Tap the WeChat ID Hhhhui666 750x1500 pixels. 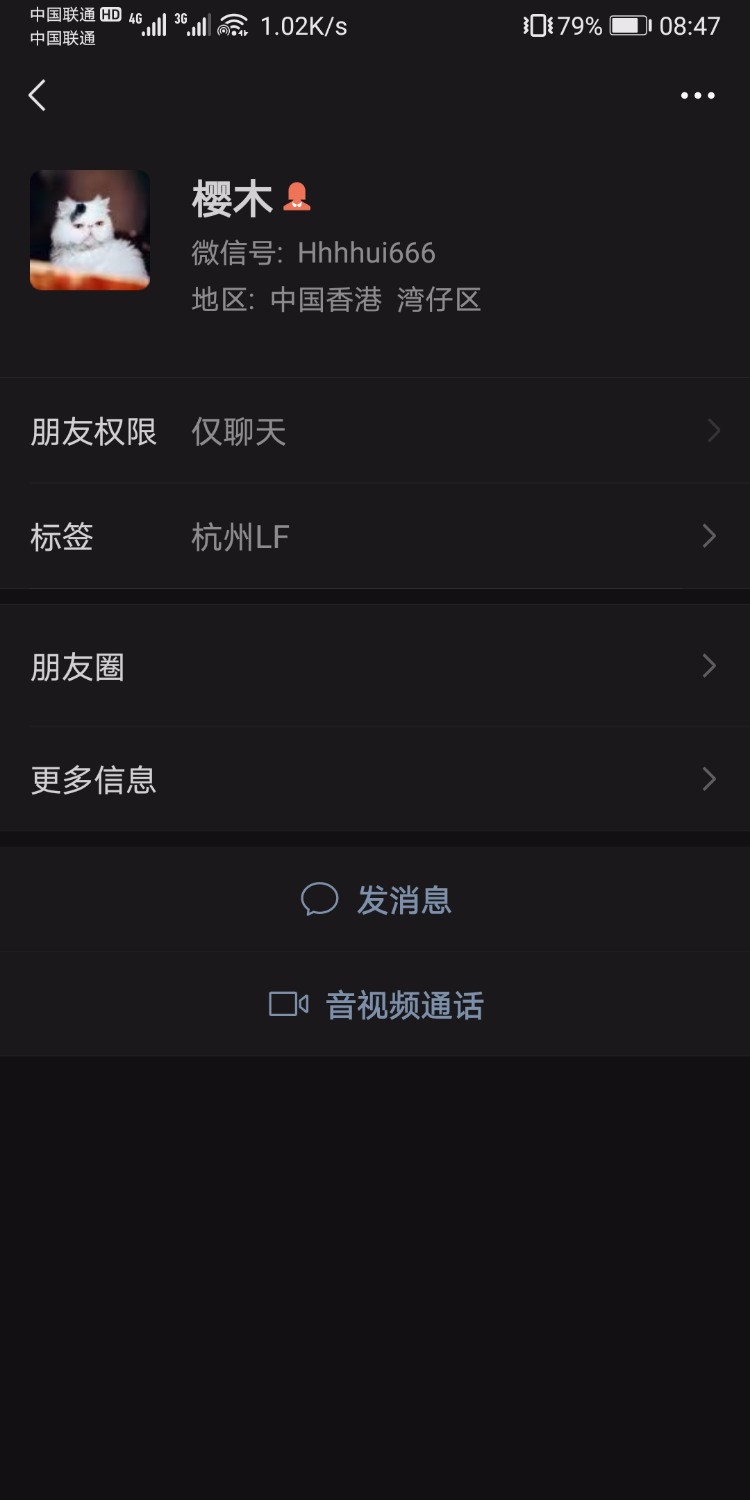[x=367, y=252]
